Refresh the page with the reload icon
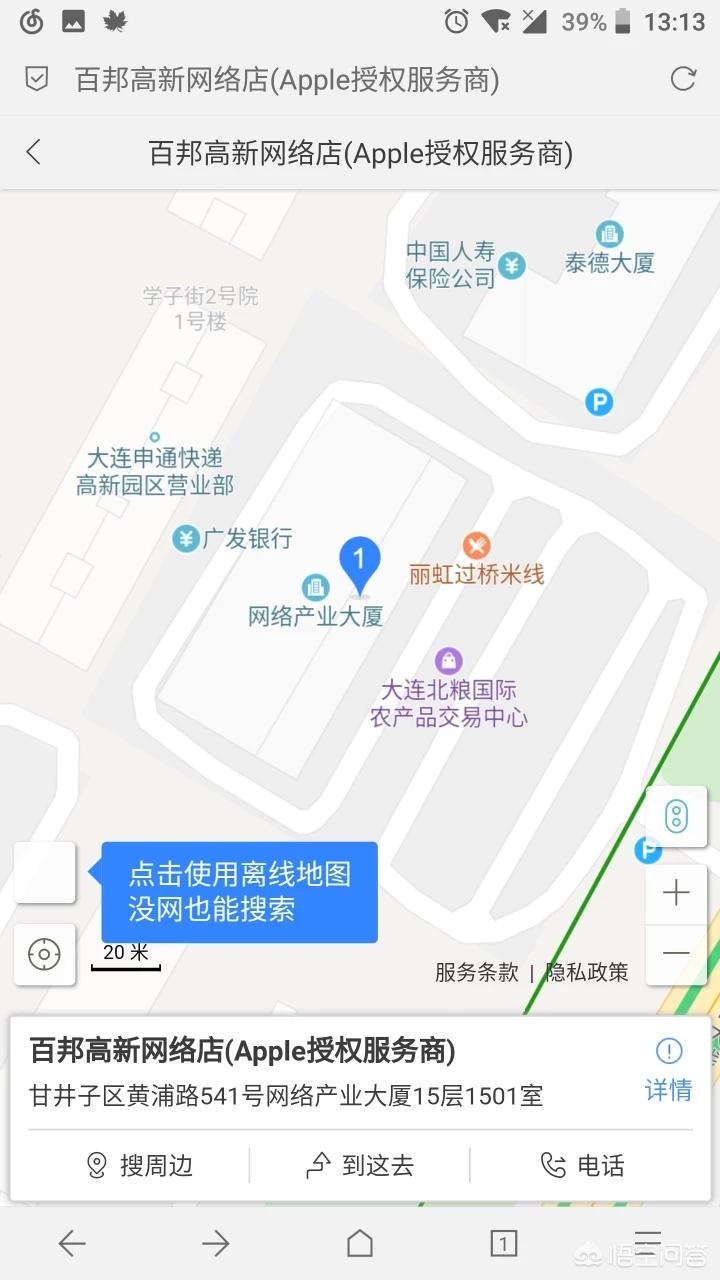The height and width of the screenshot is (1280, 720). (x=683, y=80)
